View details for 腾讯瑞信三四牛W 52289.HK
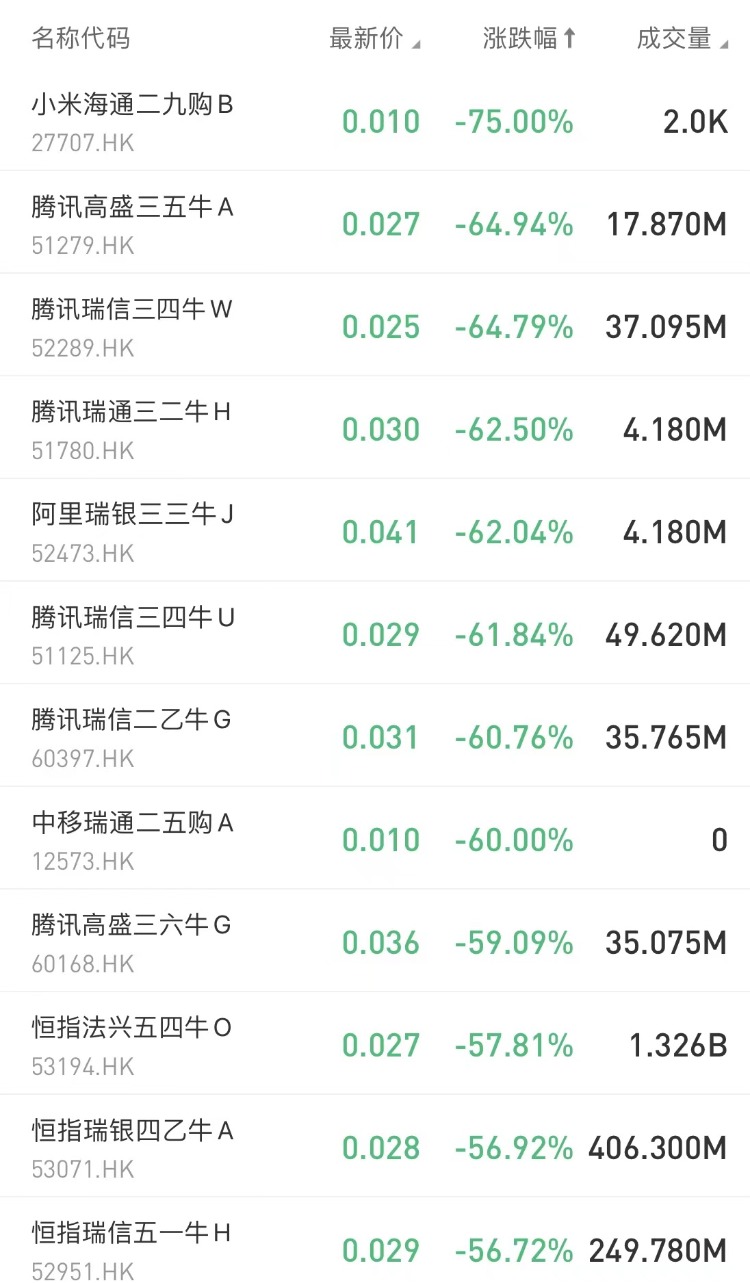Screen dimensions: 750x1283 tap(375, 326)
